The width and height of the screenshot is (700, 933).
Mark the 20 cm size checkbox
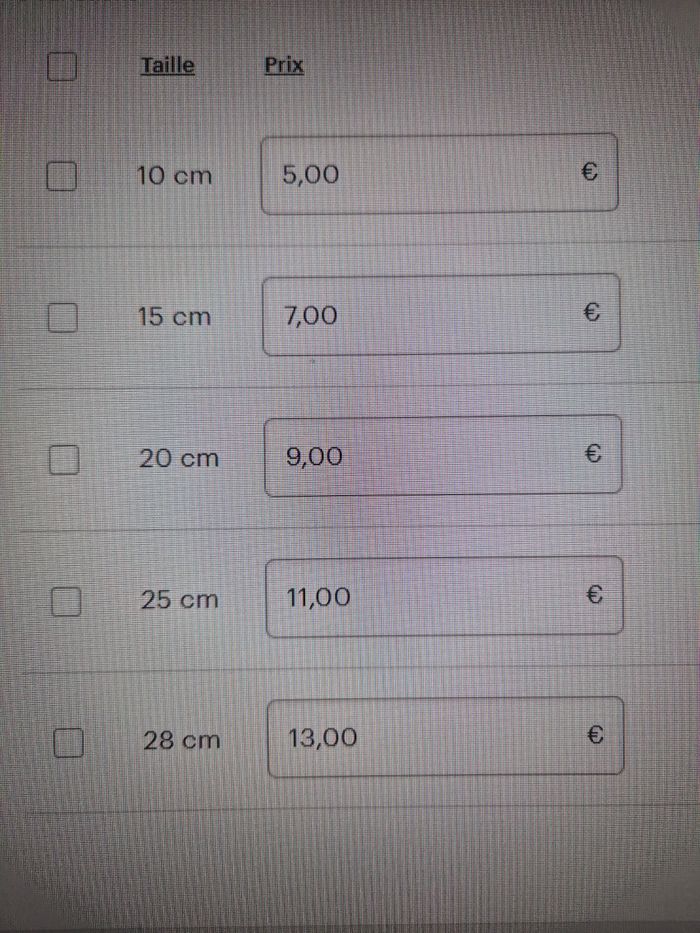pos(64,459)
